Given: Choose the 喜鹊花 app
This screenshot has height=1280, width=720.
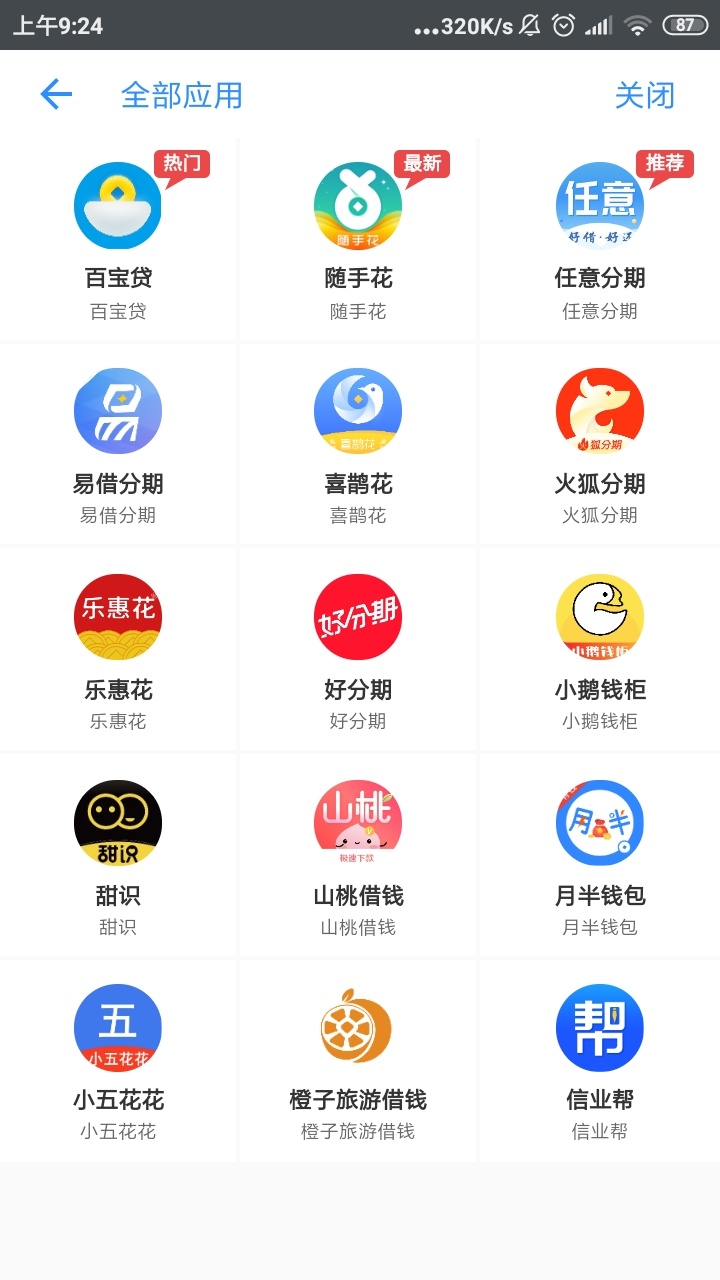Looking at the screenshot, I should pos(358,445).
